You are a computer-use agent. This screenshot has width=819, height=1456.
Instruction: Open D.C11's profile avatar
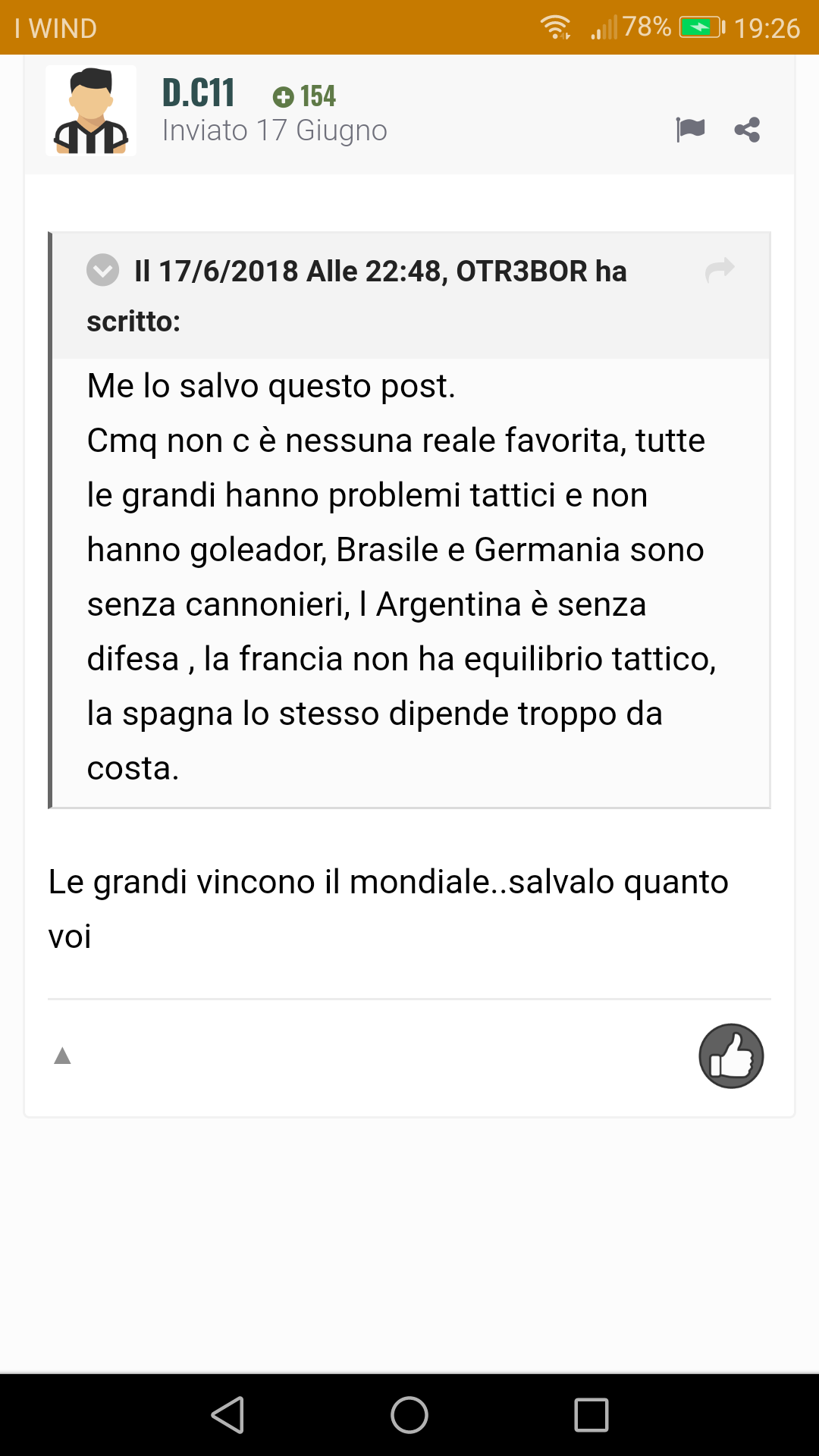pos(91,111)
